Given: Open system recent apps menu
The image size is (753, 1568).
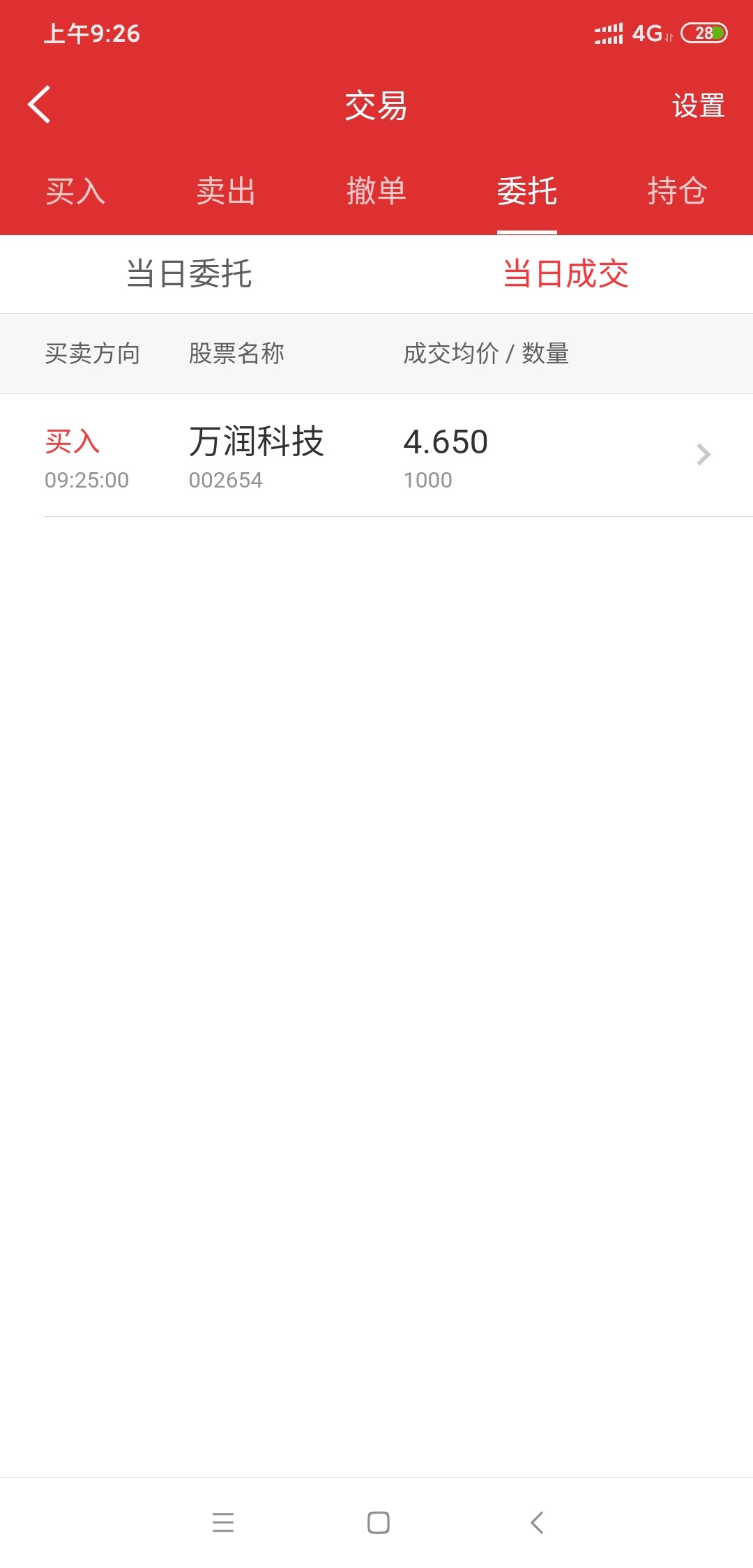Looking at the screenshot, I should pyautogui.click(x=223, y=1523).
